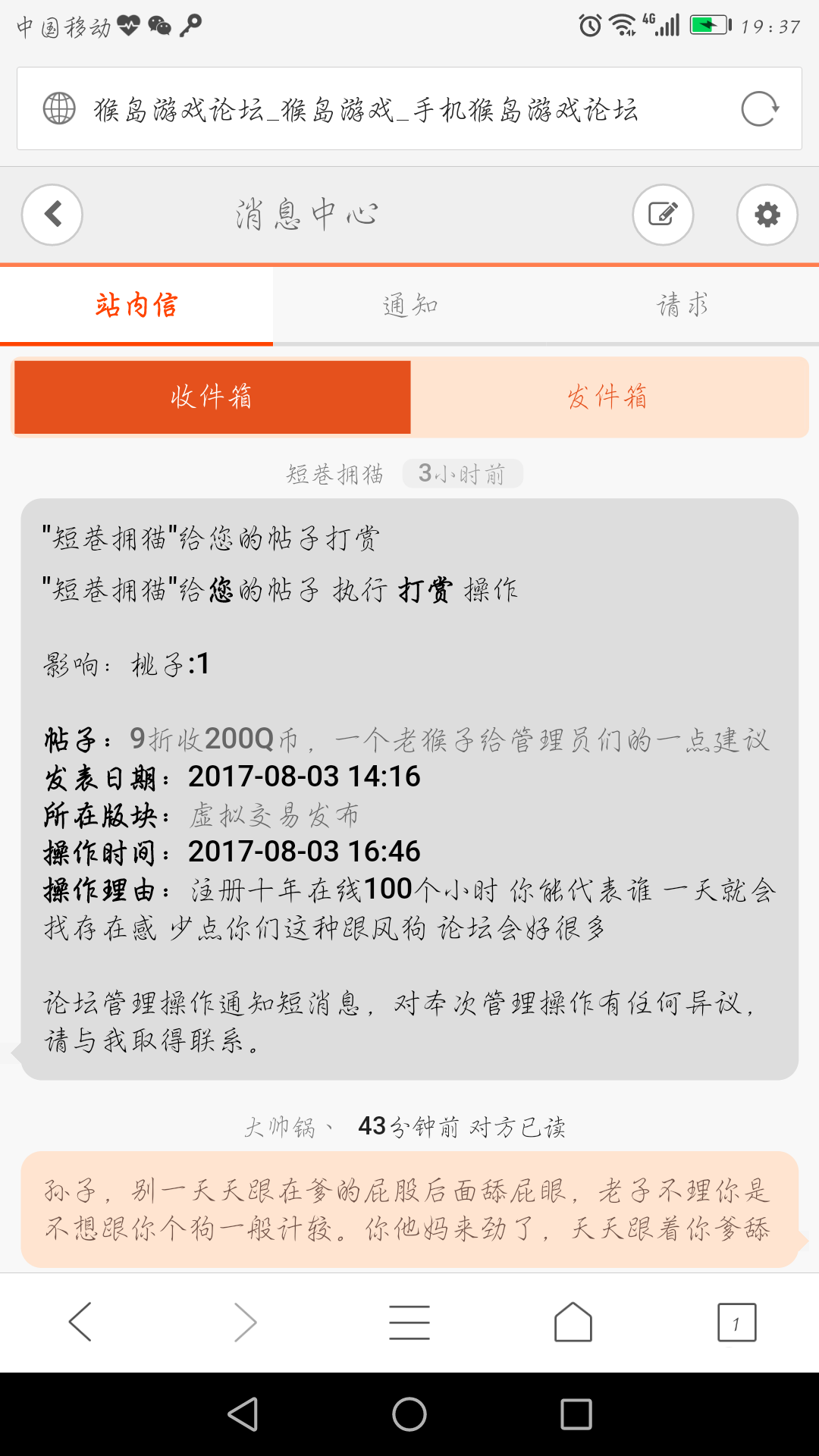Screen dimensions: 819x1456
Task: Select the 收件箱 inbox segment
Action: [212, 397]
